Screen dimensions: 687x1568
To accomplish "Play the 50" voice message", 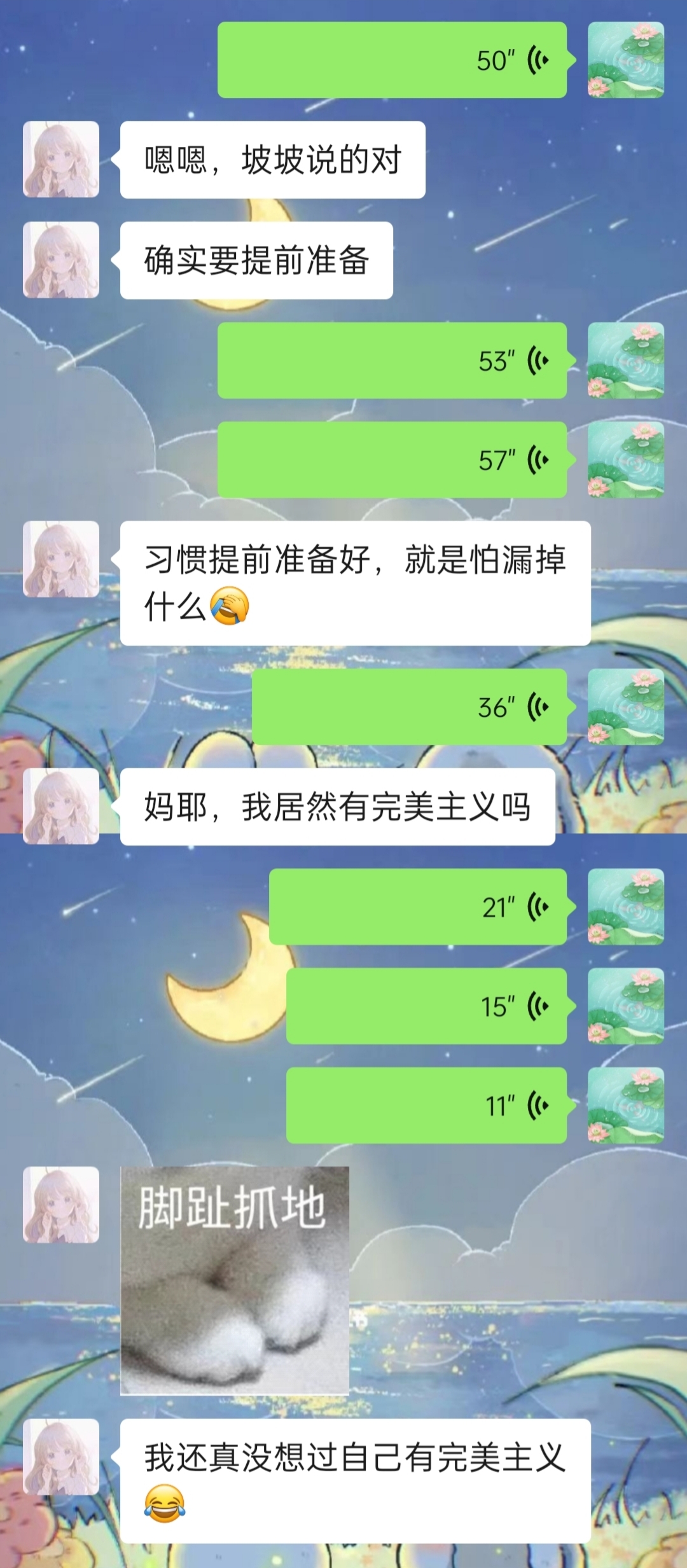I will (392, 60).
